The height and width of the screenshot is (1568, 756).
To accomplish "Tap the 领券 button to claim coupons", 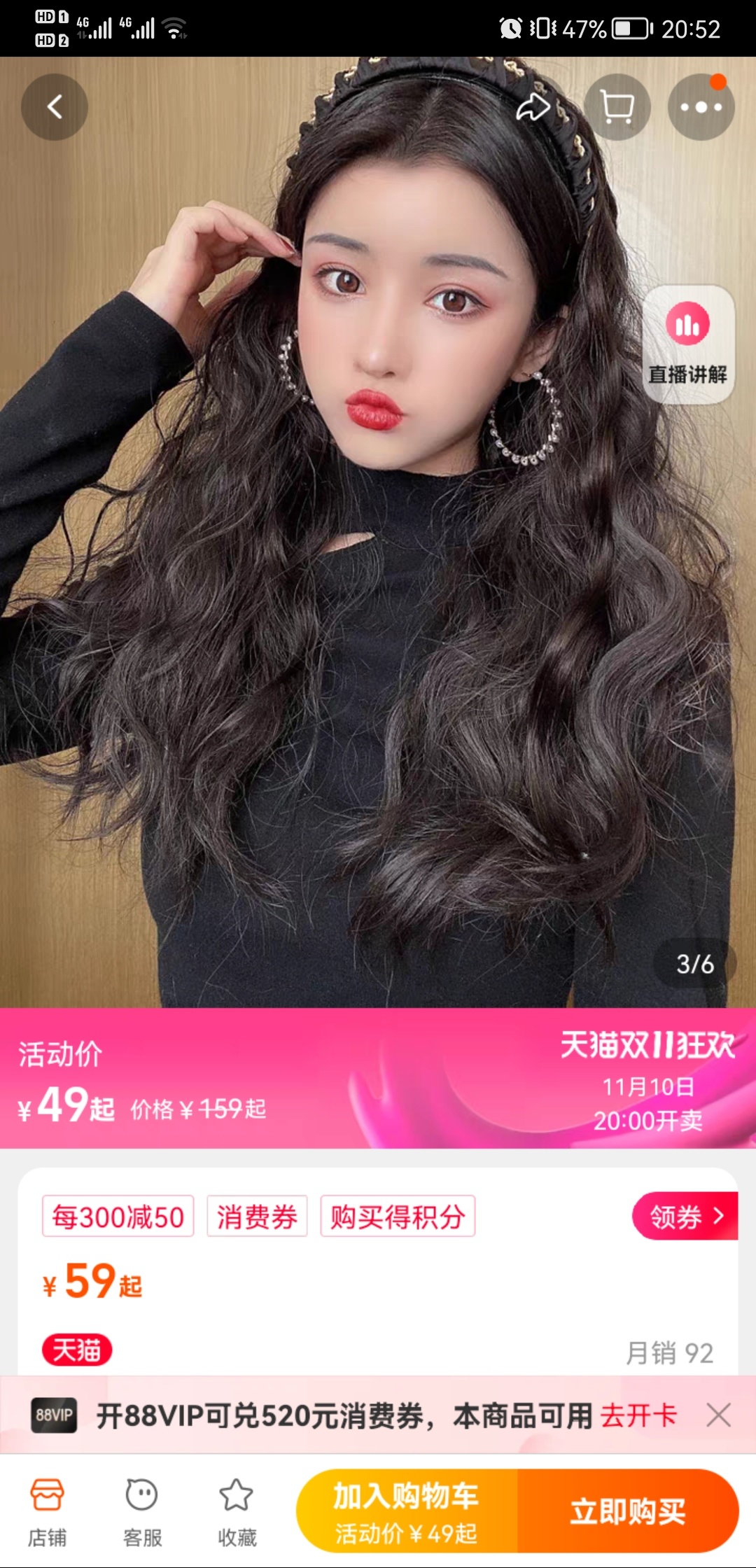I will pyautogui.click(x=685, y=1216).
